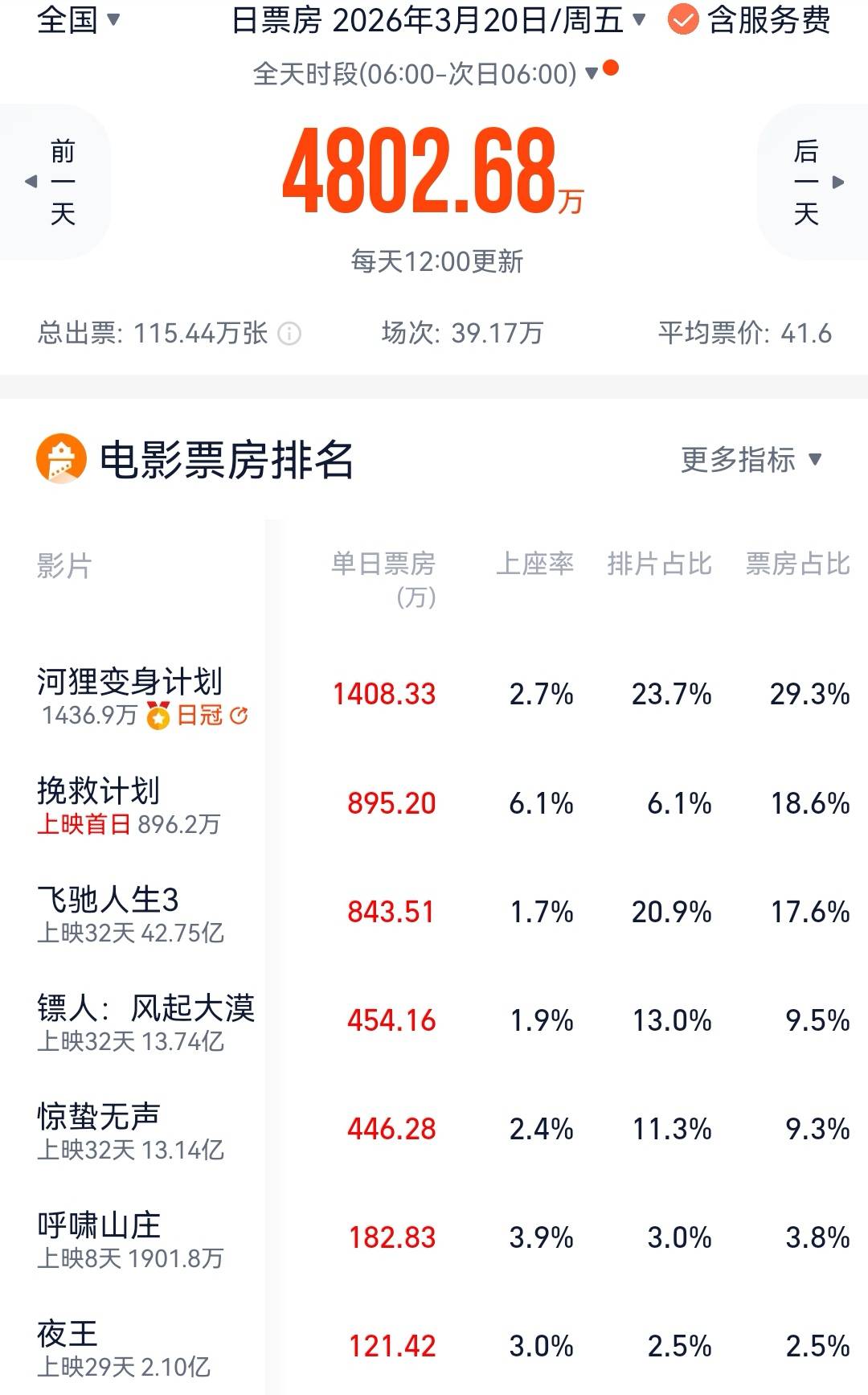
Task: Tap the info icon beside 总出票
Action: pos(289,333)
